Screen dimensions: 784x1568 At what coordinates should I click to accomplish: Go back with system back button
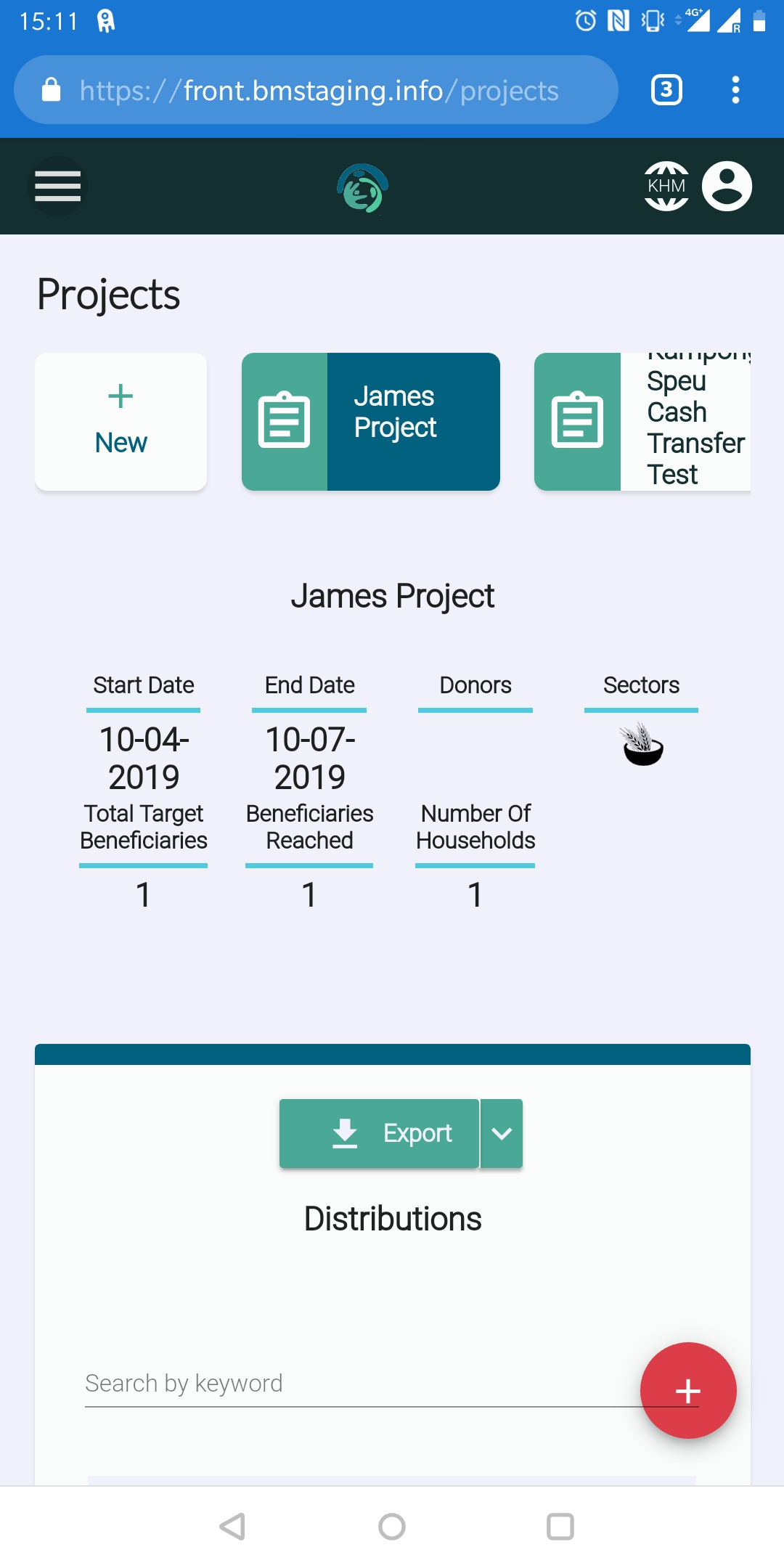232,1527
